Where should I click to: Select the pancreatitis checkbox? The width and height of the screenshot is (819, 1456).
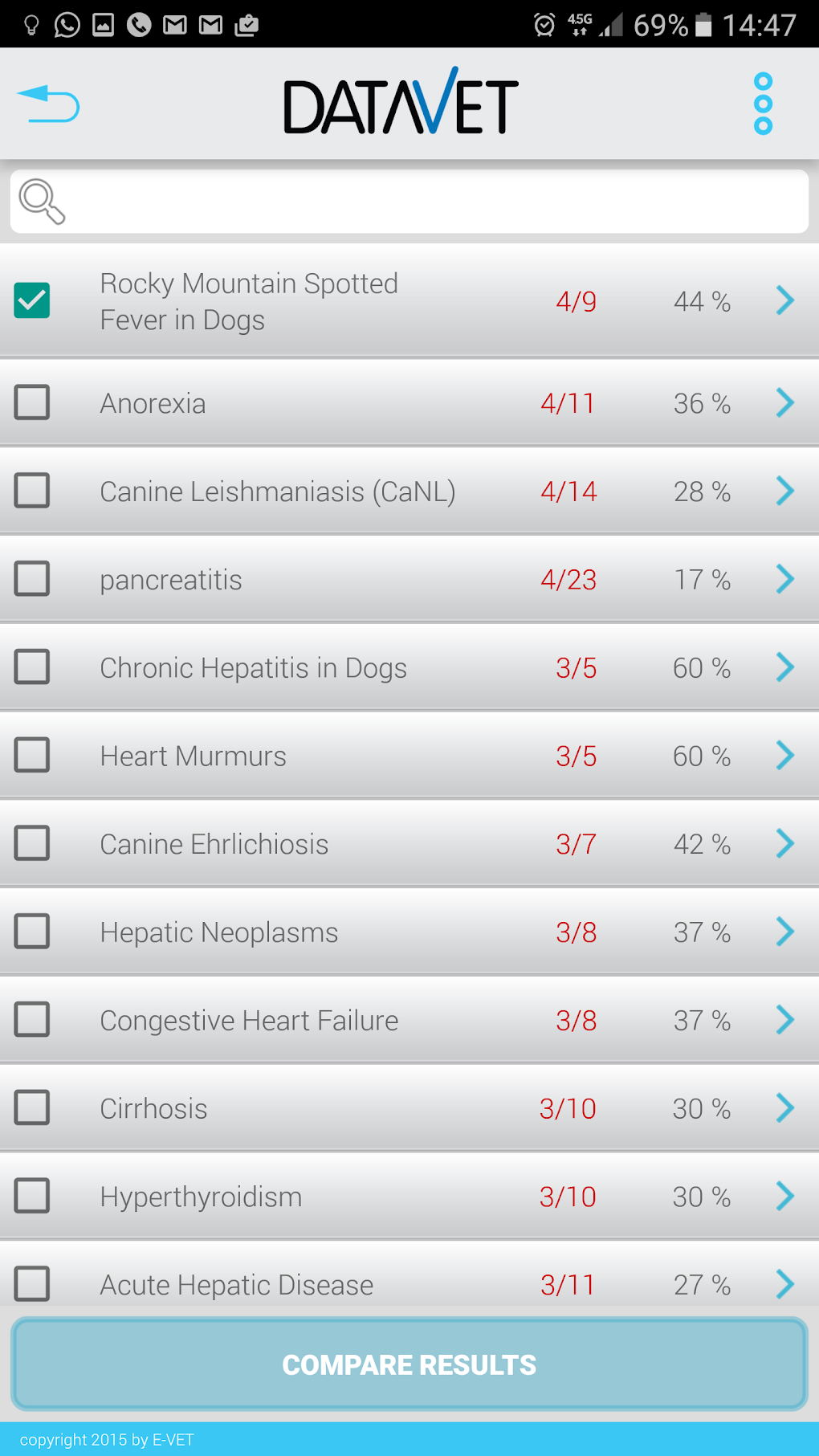click(x=32, y=578)
